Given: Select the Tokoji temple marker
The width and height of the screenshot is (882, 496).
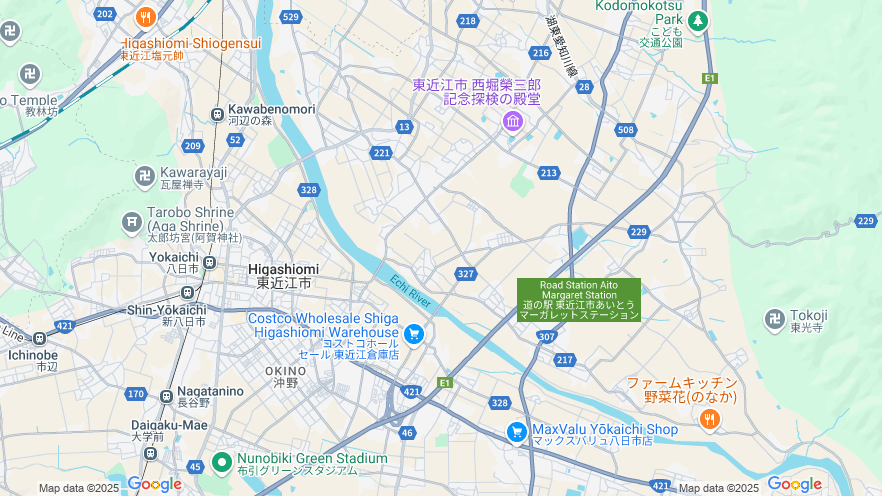Looking at the screenshot, I should coord(774,319).
